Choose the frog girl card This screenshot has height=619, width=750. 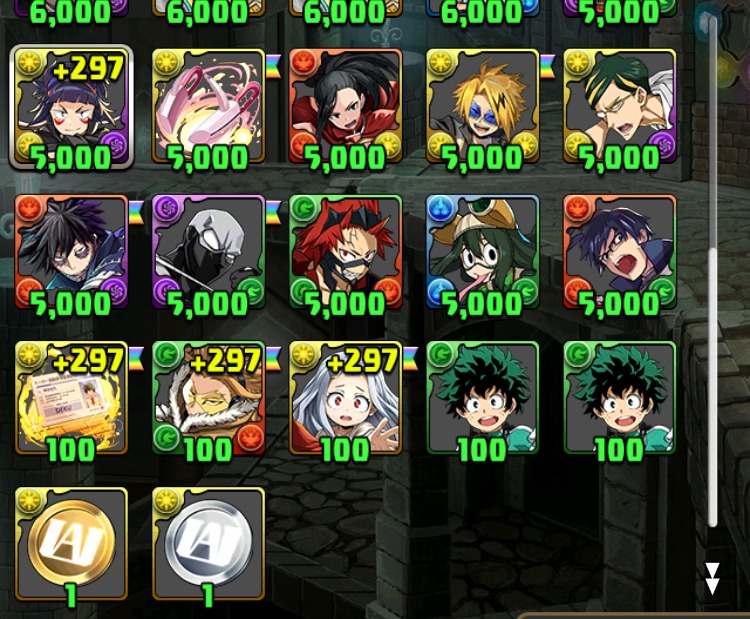[482, 253]
